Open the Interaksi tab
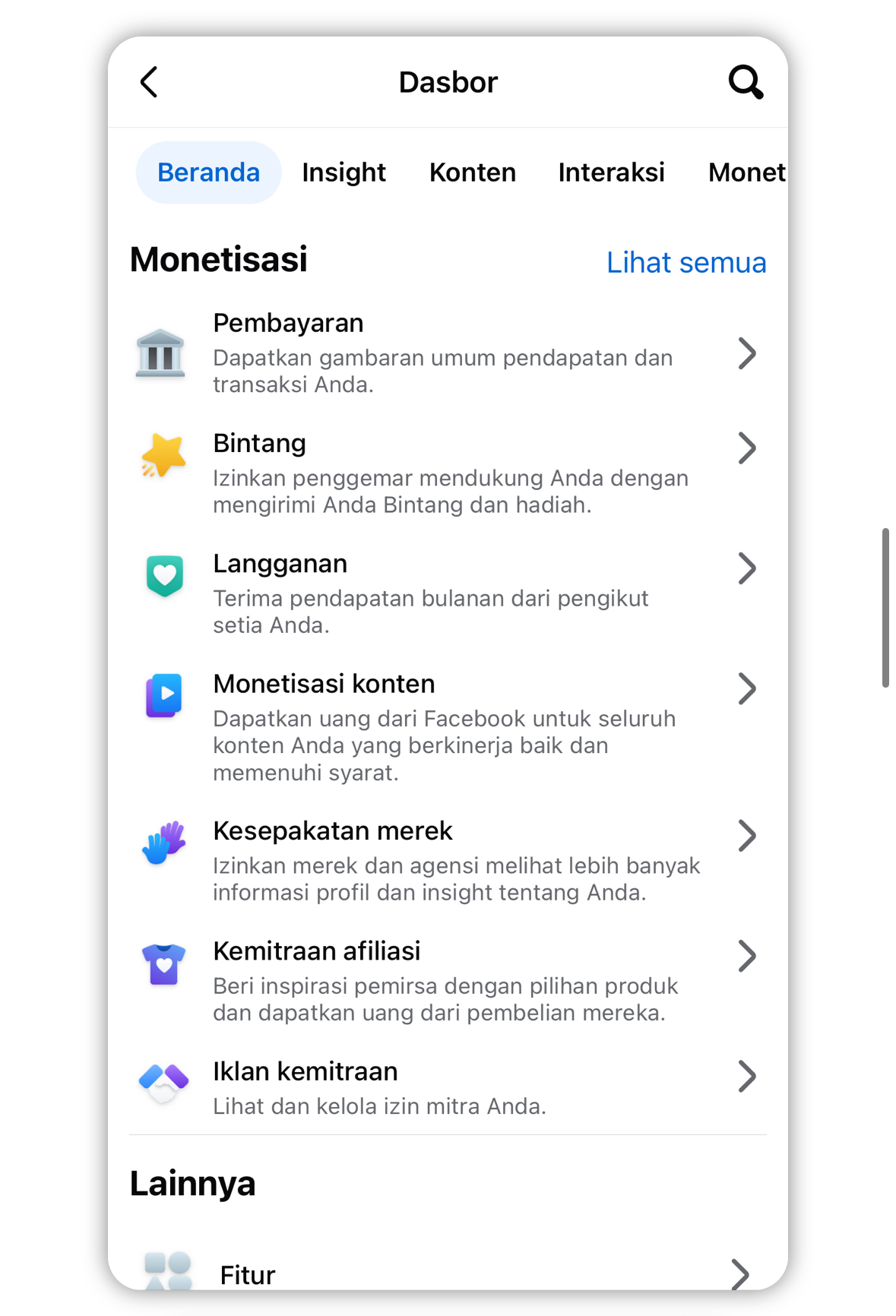Screen dimensions: 896x1316 (611, 172)
